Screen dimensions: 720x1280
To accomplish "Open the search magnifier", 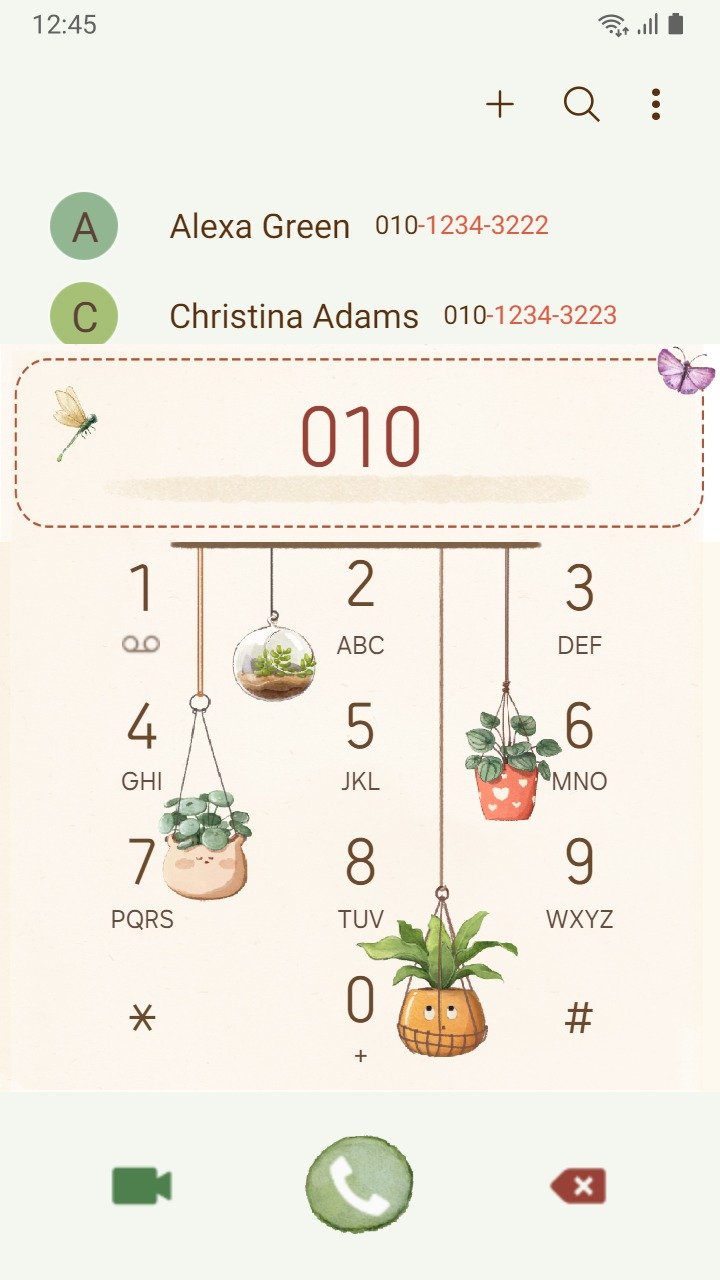I will (581, 104).
